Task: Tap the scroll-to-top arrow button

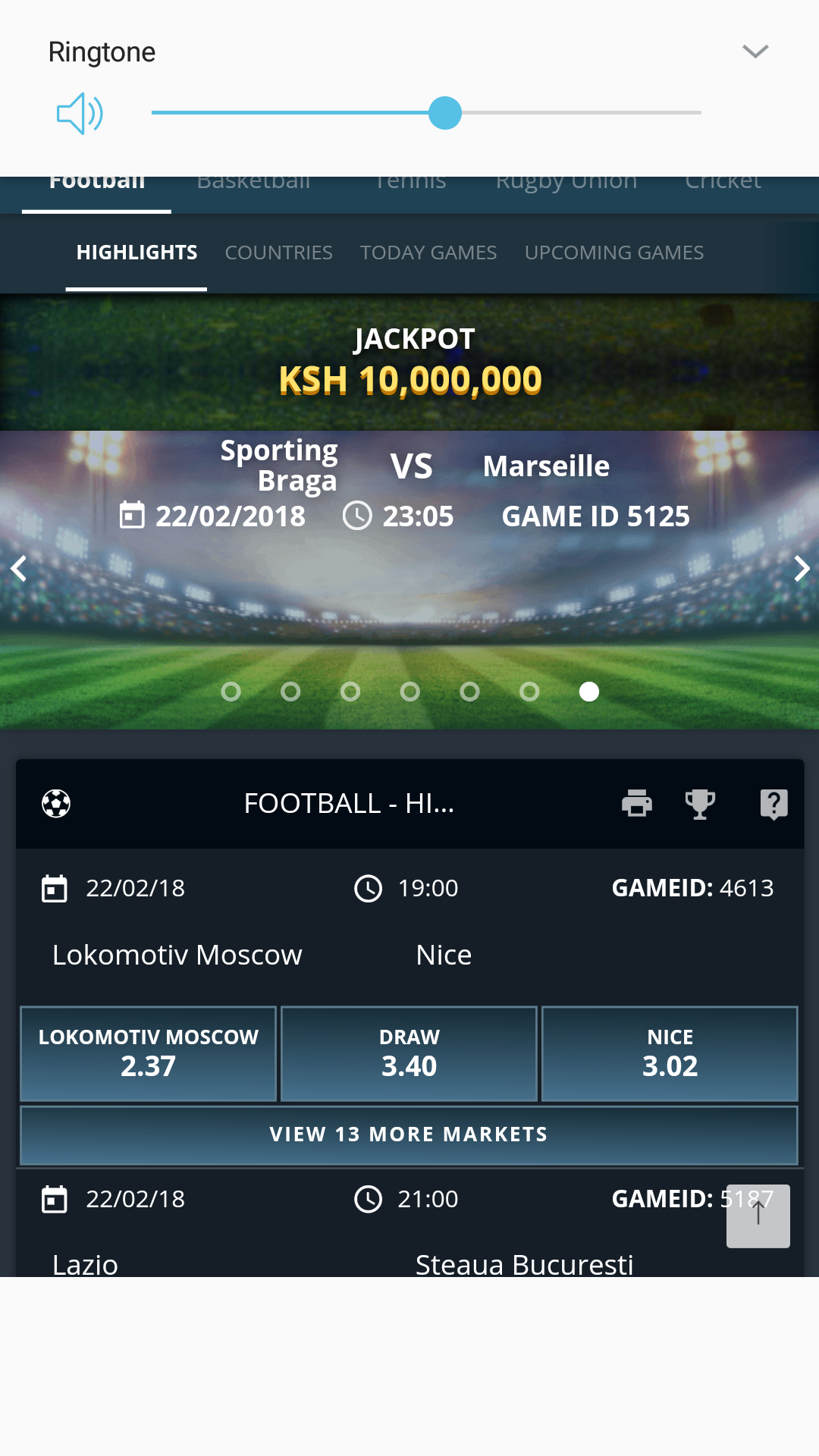Action: 758,1216
